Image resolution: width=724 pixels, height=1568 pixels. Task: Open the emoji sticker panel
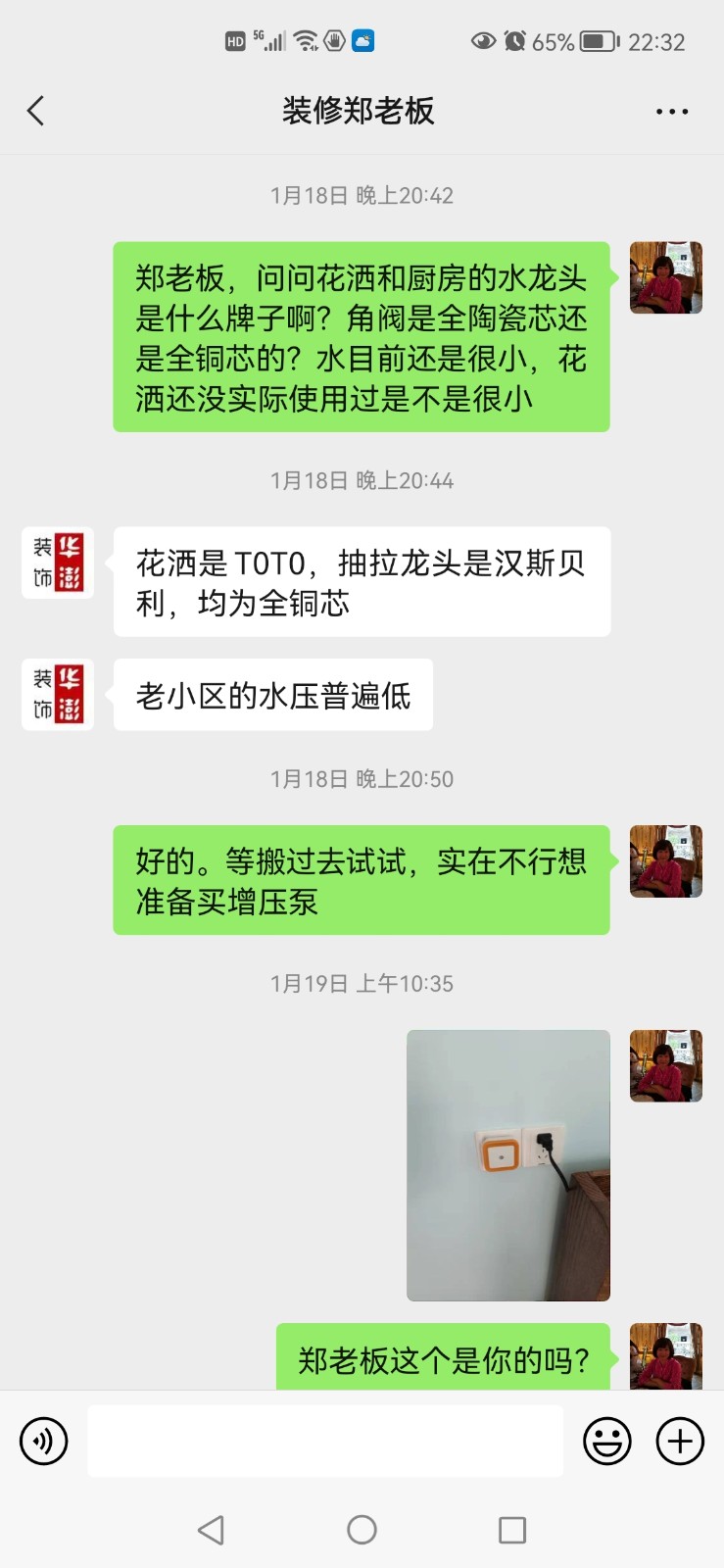[x=607, y=1441]
